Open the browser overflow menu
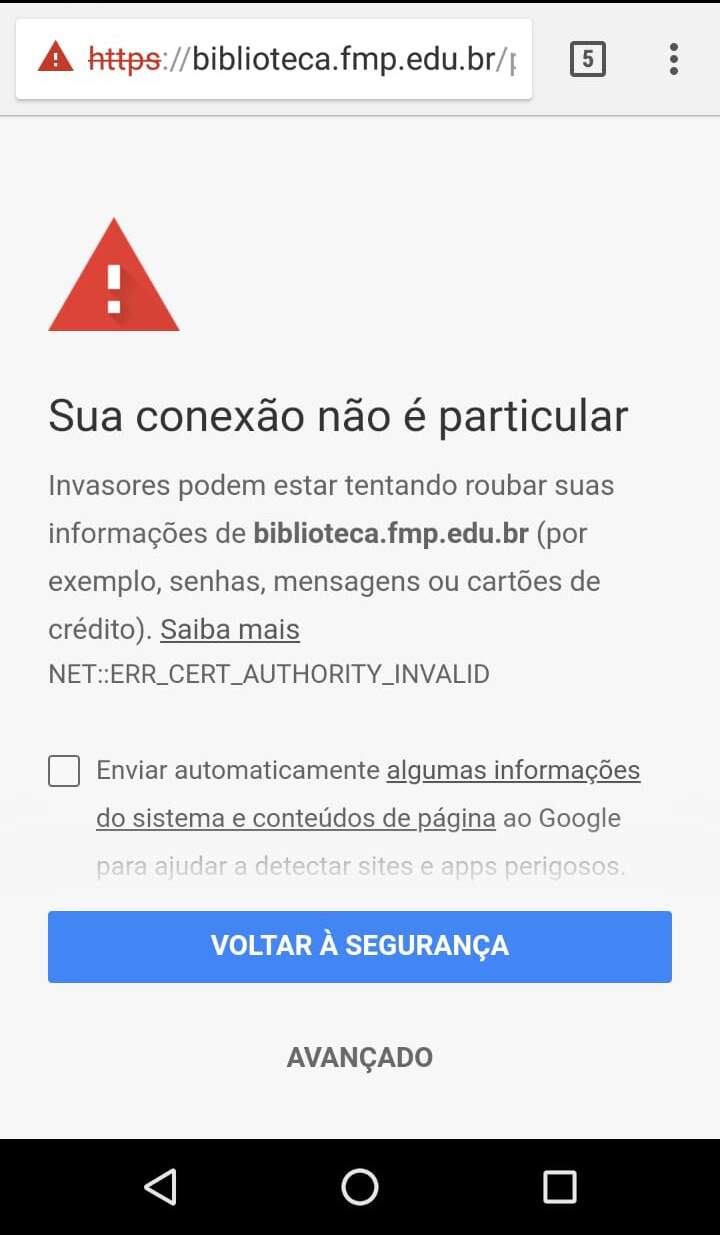 [x=674, y=59]
